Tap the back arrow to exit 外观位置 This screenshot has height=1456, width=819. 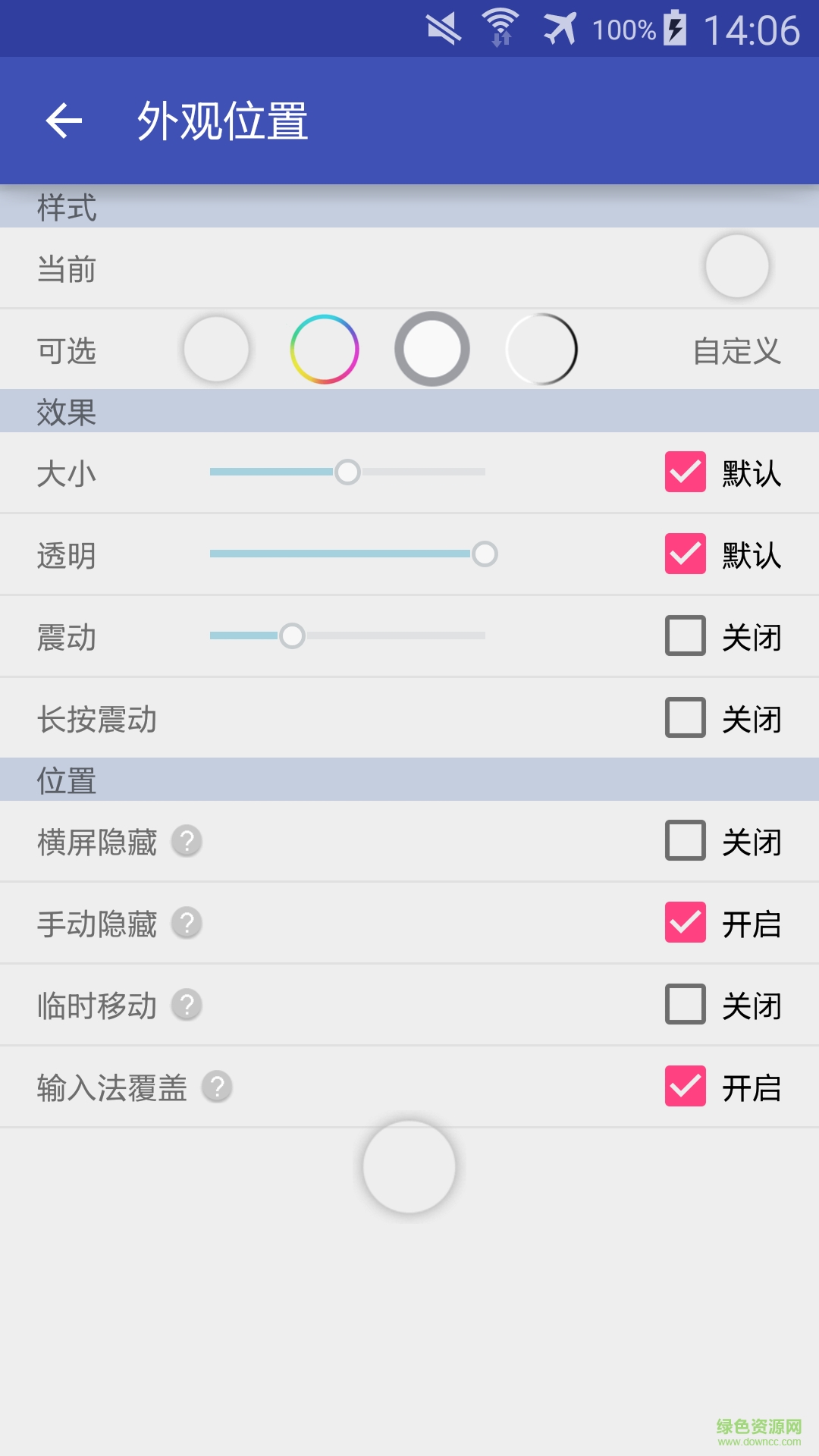coord(64,119)
